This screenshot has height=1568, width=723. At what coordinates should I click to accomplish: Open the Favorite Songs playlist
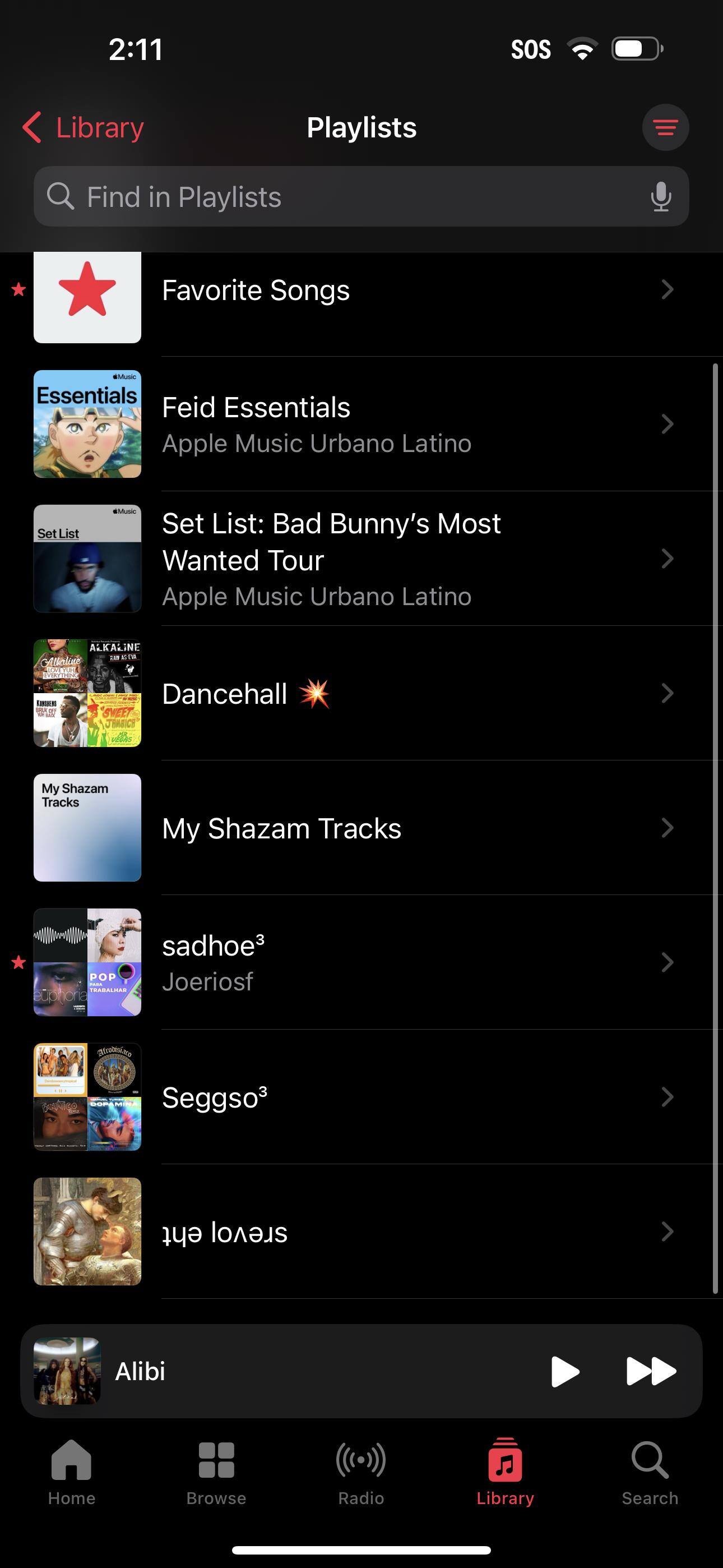[365, 290]
